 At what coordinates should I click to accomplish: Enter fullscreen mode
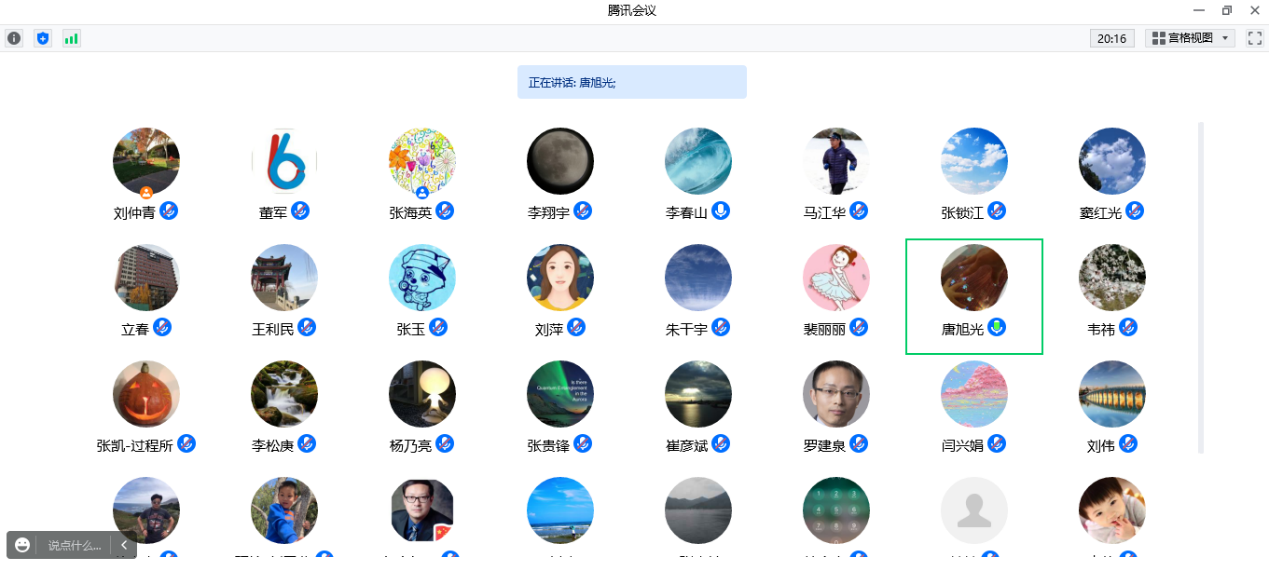coord(1254,39)
